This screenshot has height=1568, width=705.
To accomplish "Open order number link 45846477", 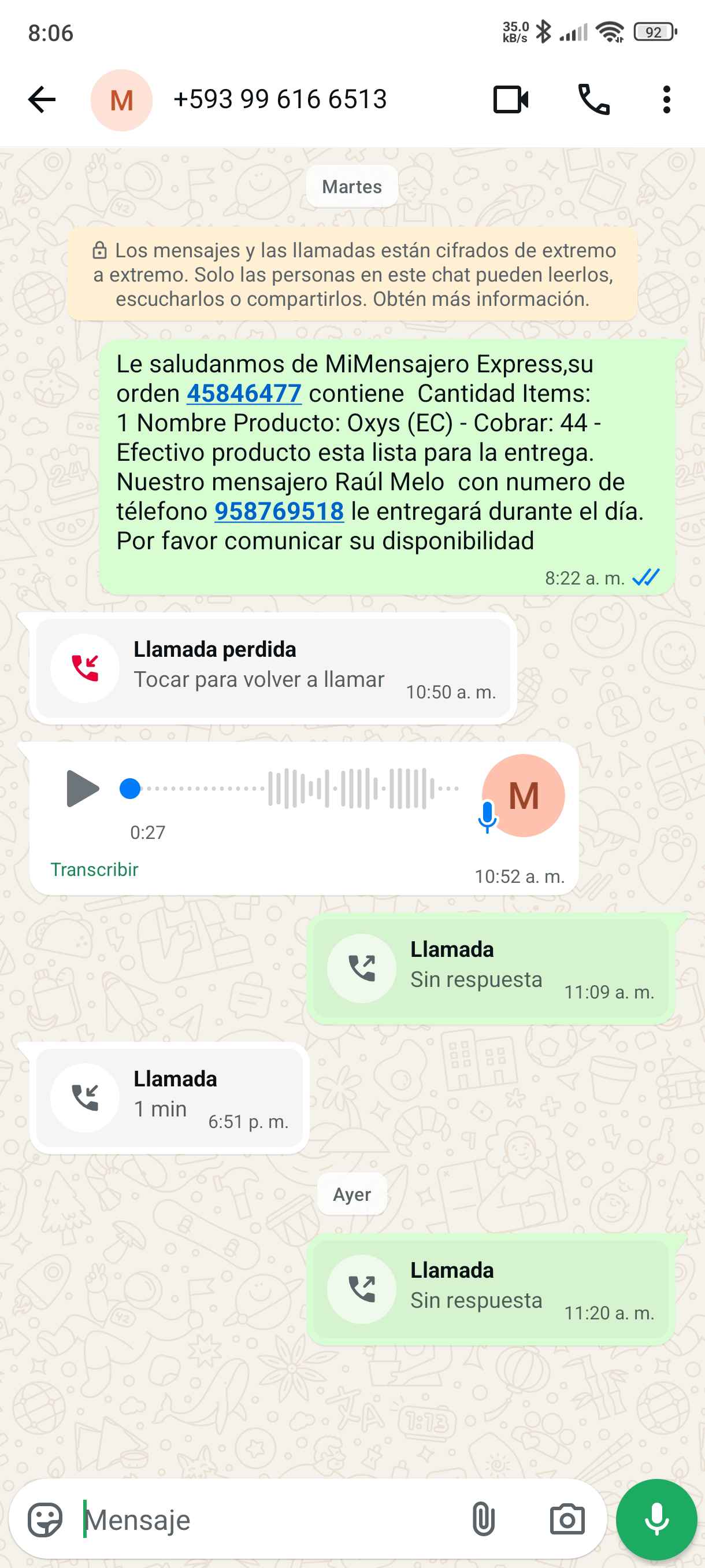I will point(244,394).
